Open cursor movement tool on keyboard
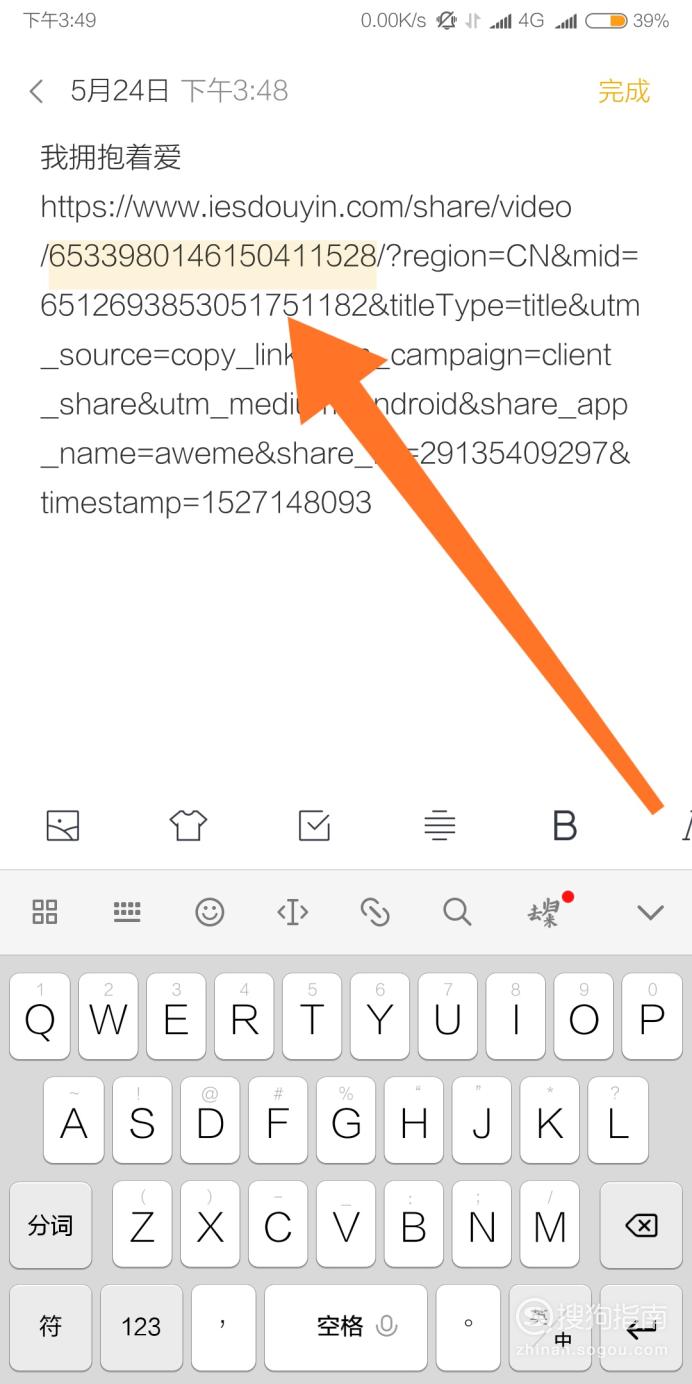This screenshot has height=1384, width=692. pyautogui.click(x=292, y=911)
